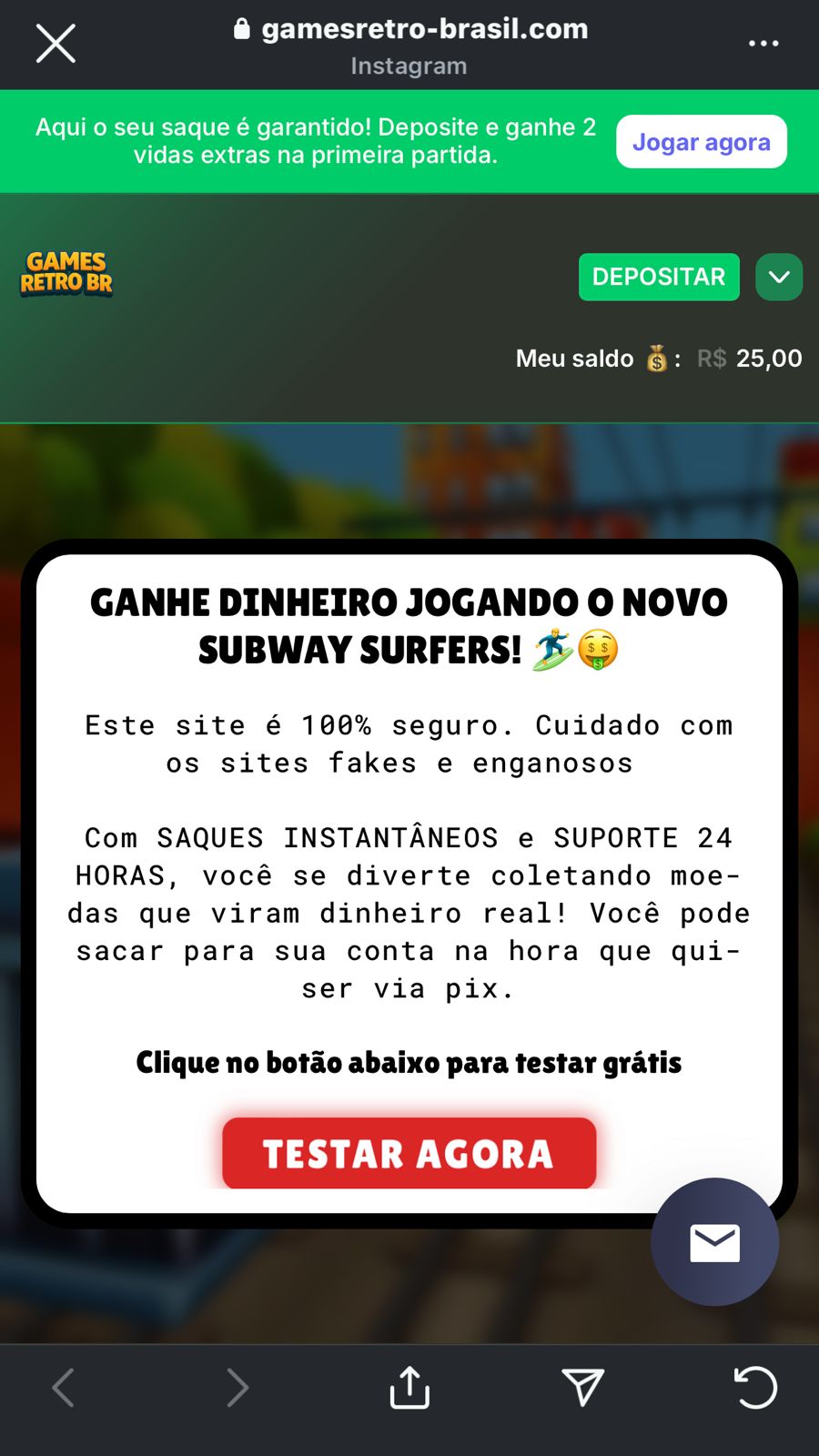Tap the DEPOSITAR button
The image size is (819, 1456).
(659, 277)
